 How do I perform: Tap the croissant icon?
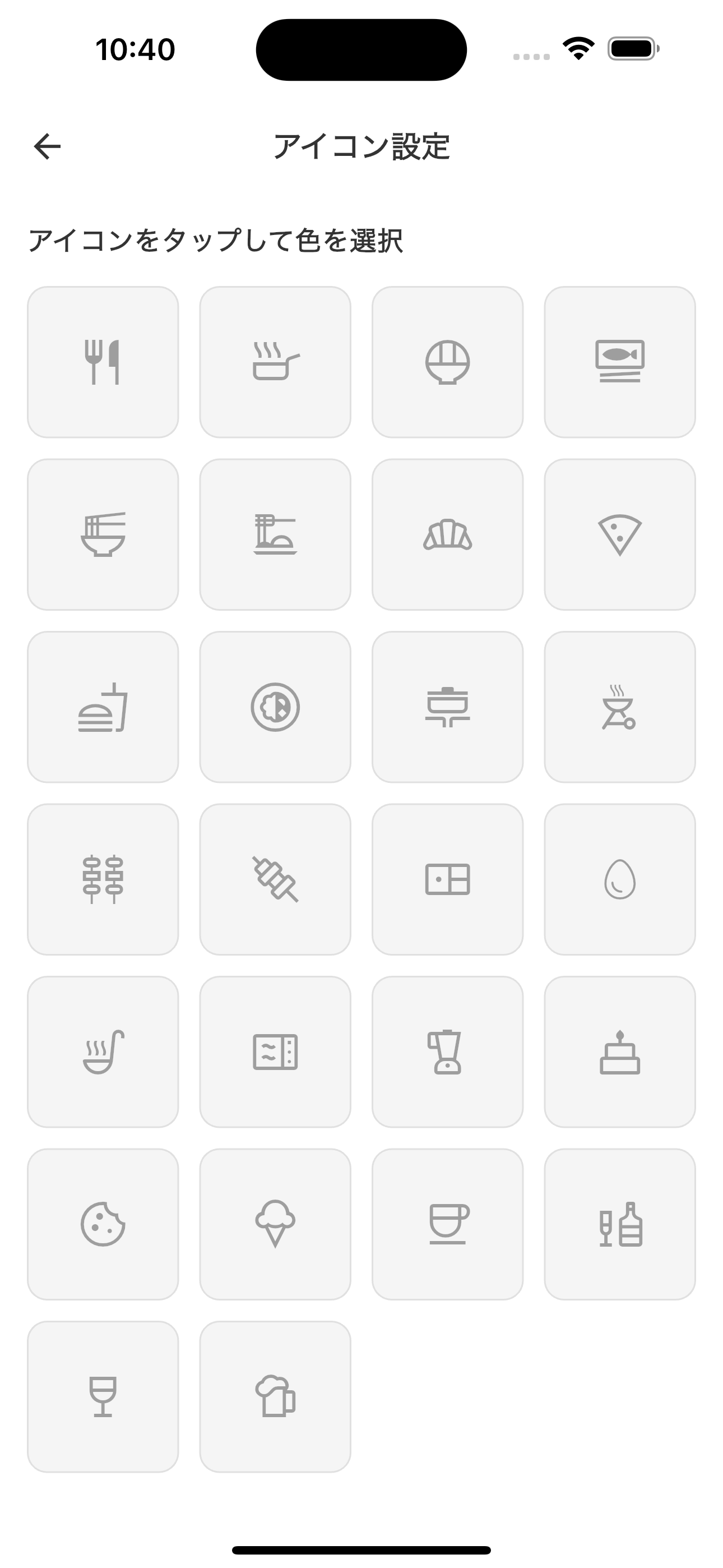447,534
